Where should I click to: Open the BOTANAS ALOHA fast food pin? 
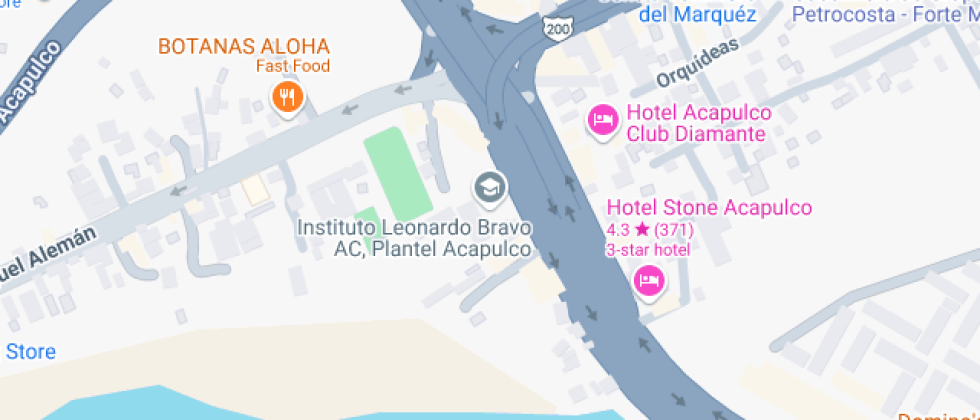tap(288, 97)
